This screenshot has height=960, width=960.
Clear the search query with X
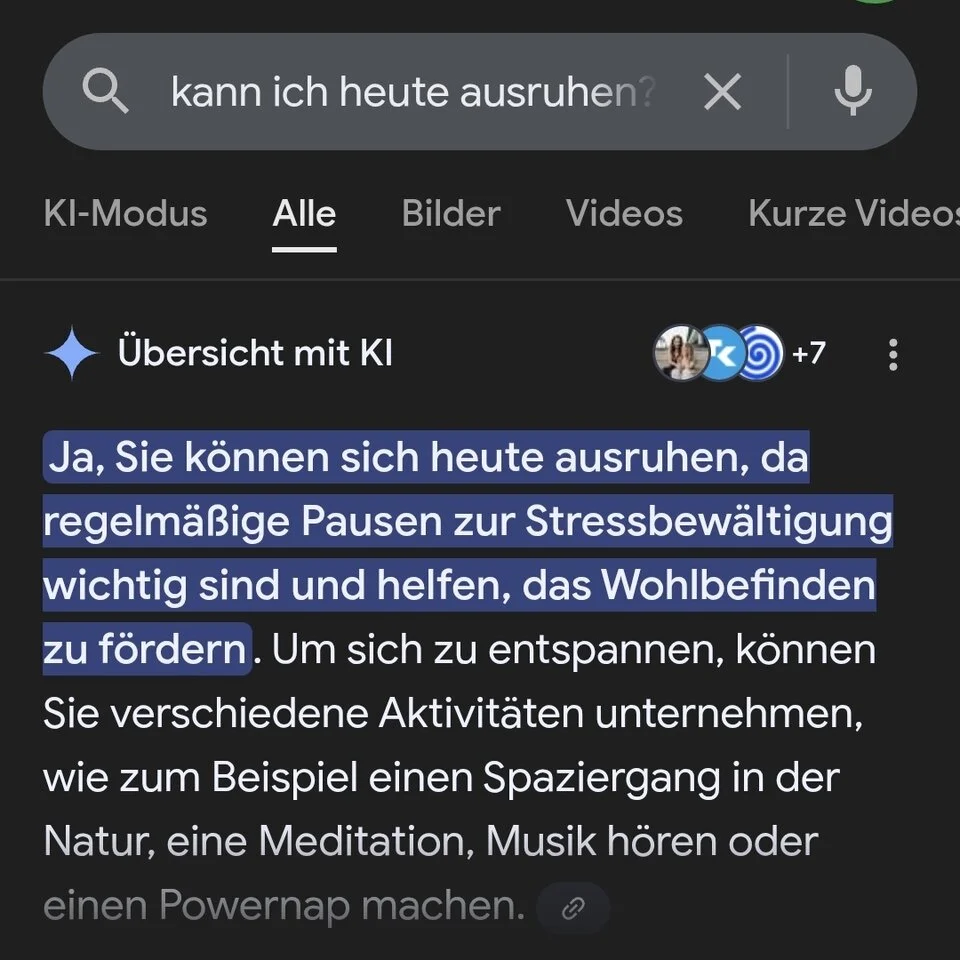(x=722, y=93)
